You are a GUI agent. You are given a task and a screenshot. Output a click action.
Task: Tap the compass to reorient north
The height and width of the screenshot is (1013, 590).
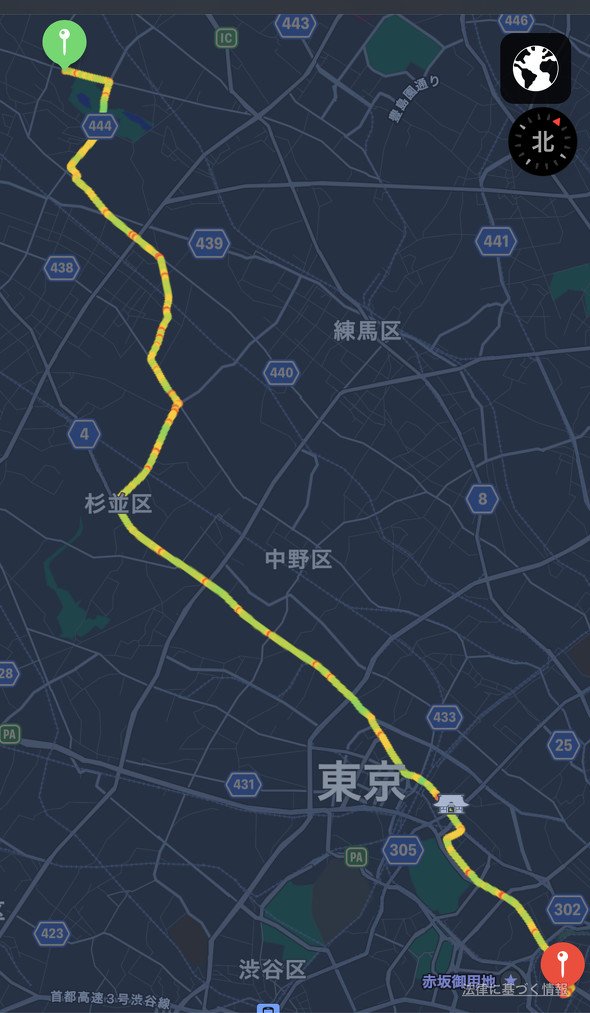(x=542, y=142)
